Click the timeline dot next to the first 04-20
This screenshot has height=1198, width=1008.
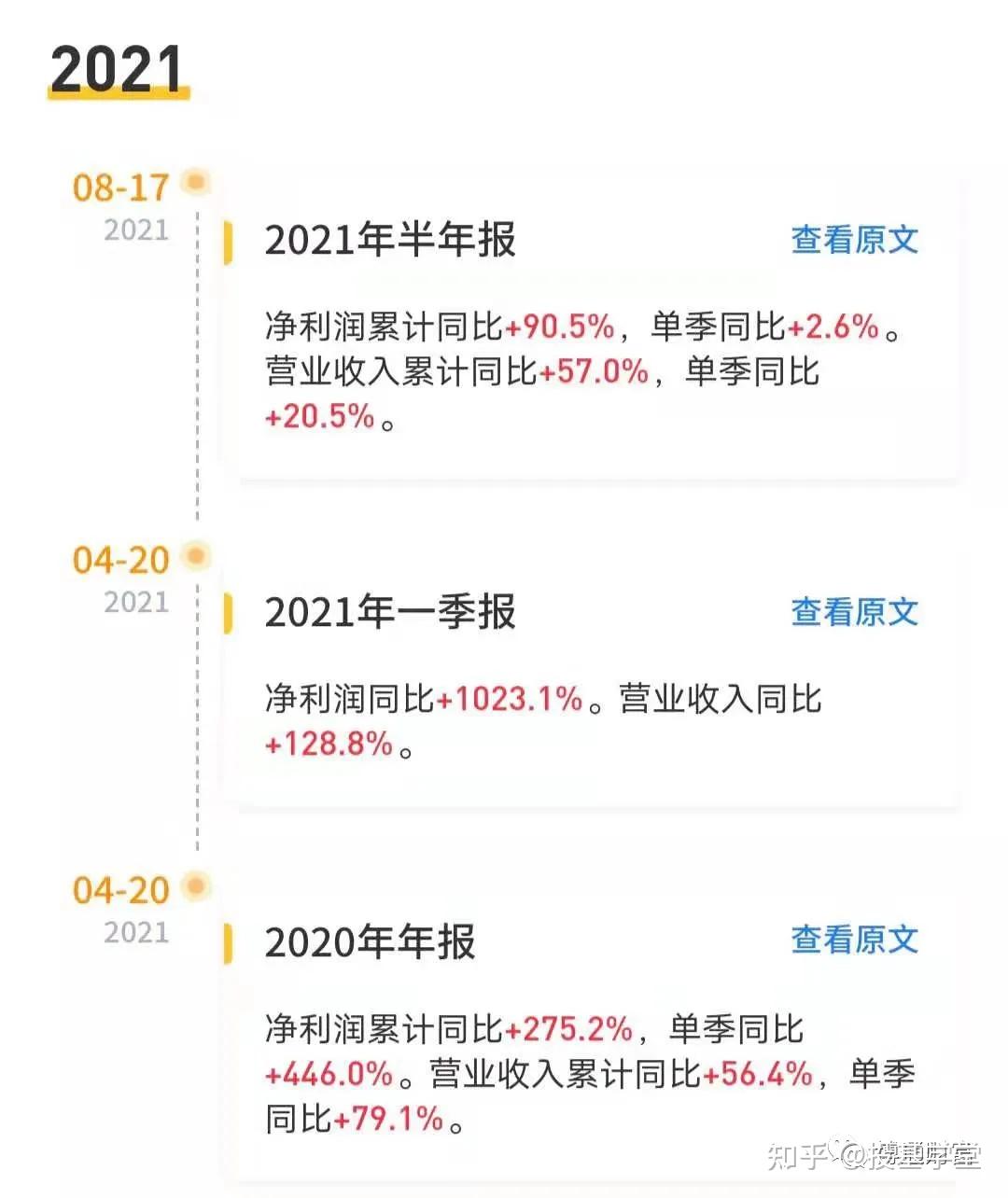194,554
